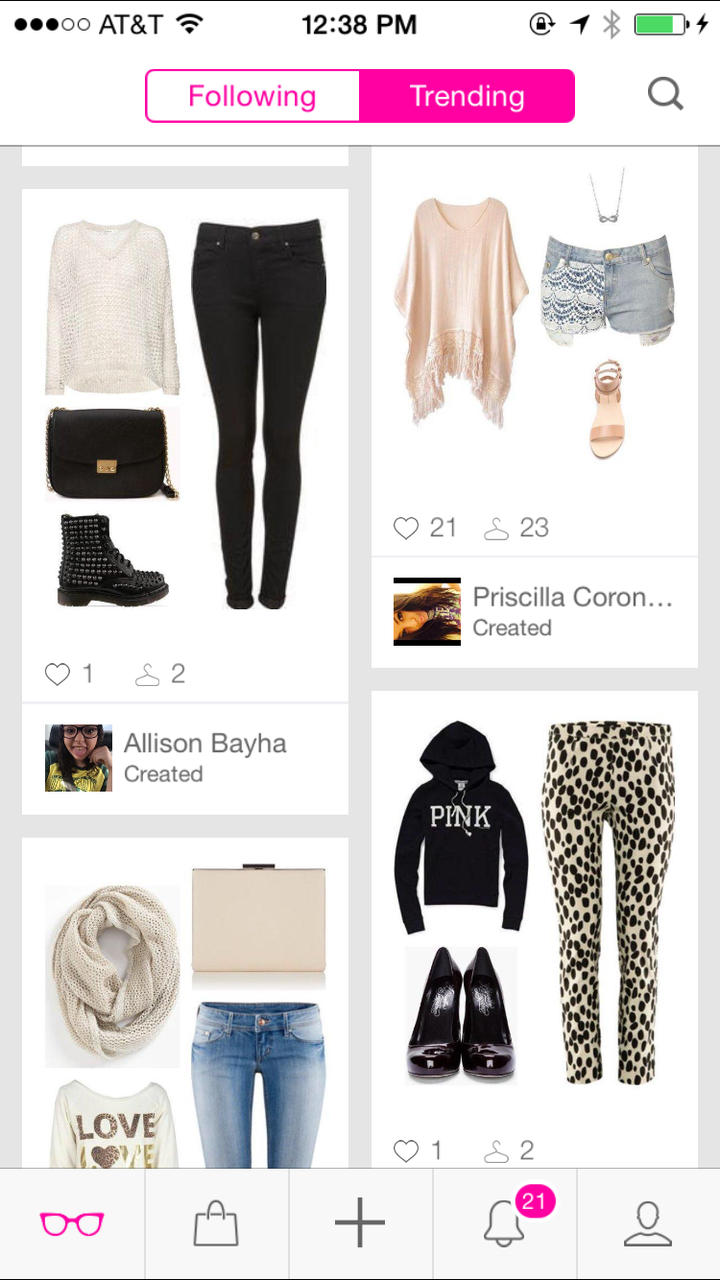720x1280 pixels.
Task: Like Priscilla Coron's outfit
Action: pyautogui.click(x=406, y=528)
